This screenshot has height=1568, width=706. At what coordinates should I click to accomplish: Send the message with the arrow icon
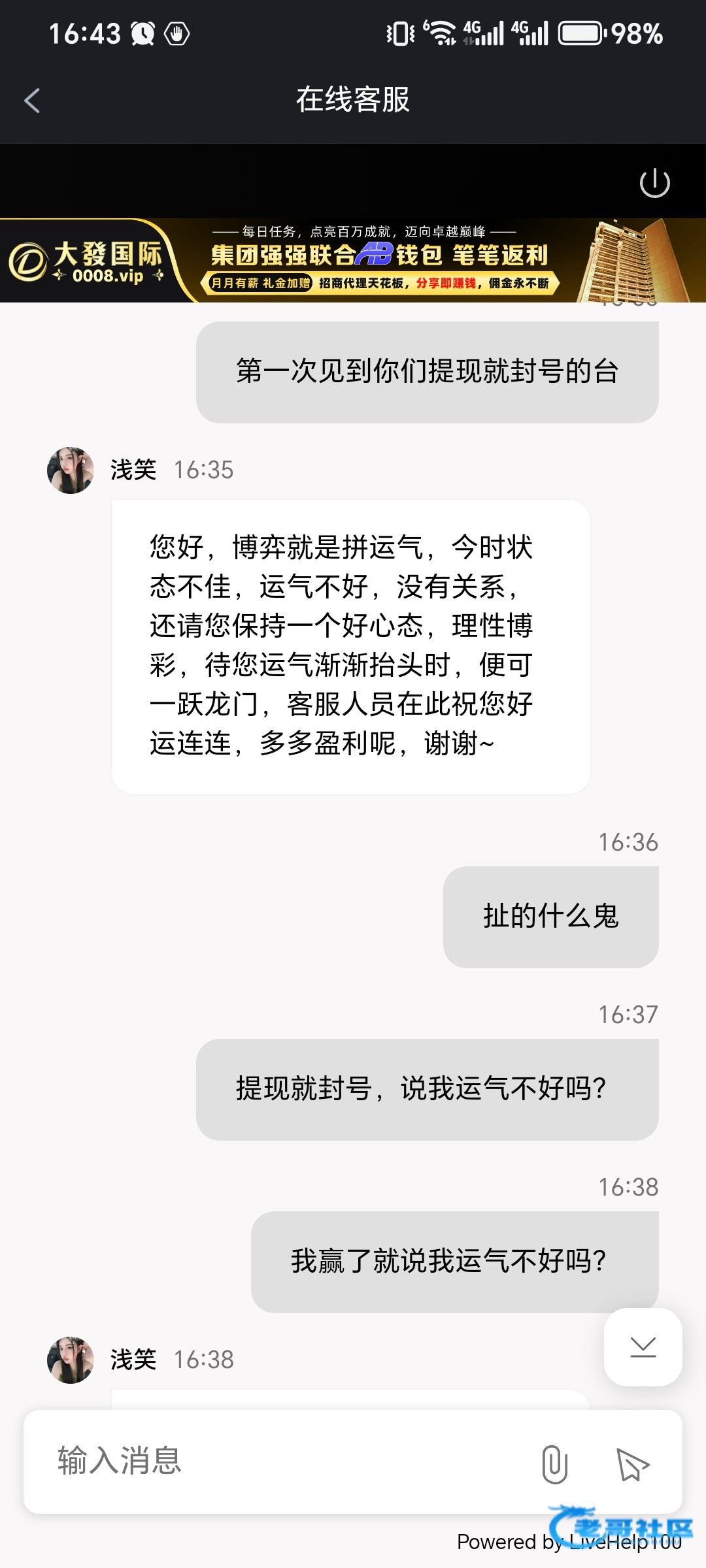[632, 1463]
